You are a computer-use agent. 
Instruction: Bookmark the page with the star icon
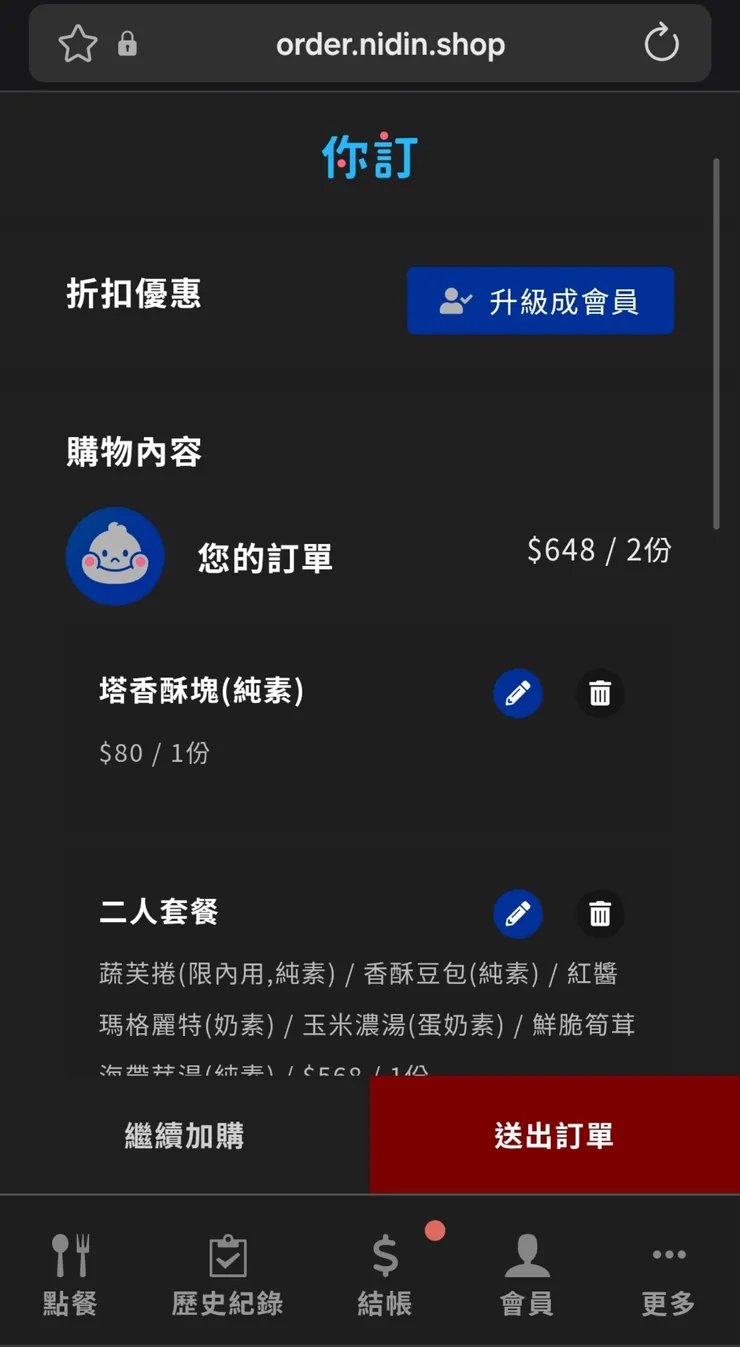[77, 43]
